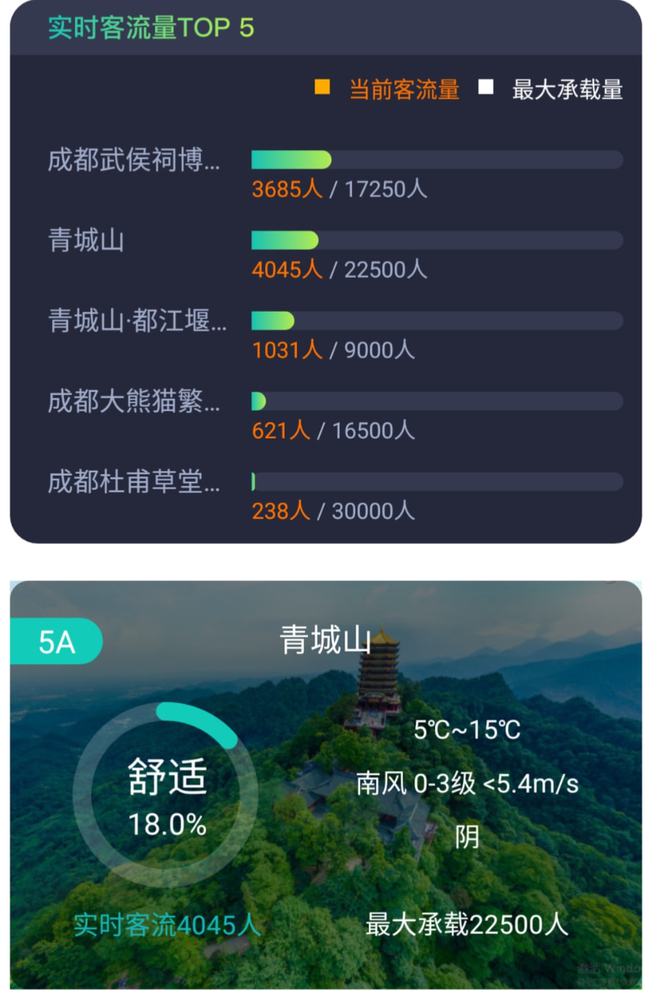
Task: Toggle the 最大承载量 legend item
Action: point(552,89)
